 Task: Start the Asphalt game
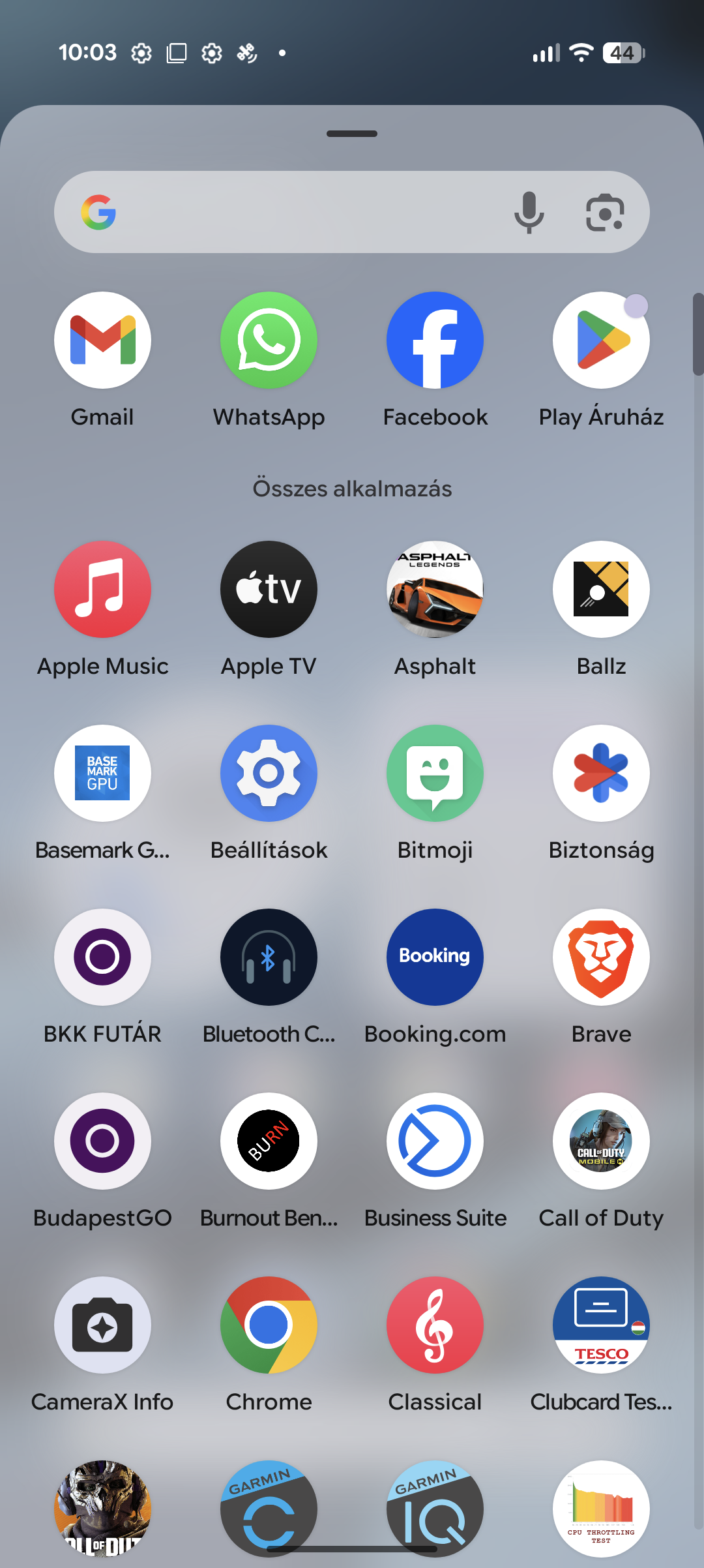[435, 589]
